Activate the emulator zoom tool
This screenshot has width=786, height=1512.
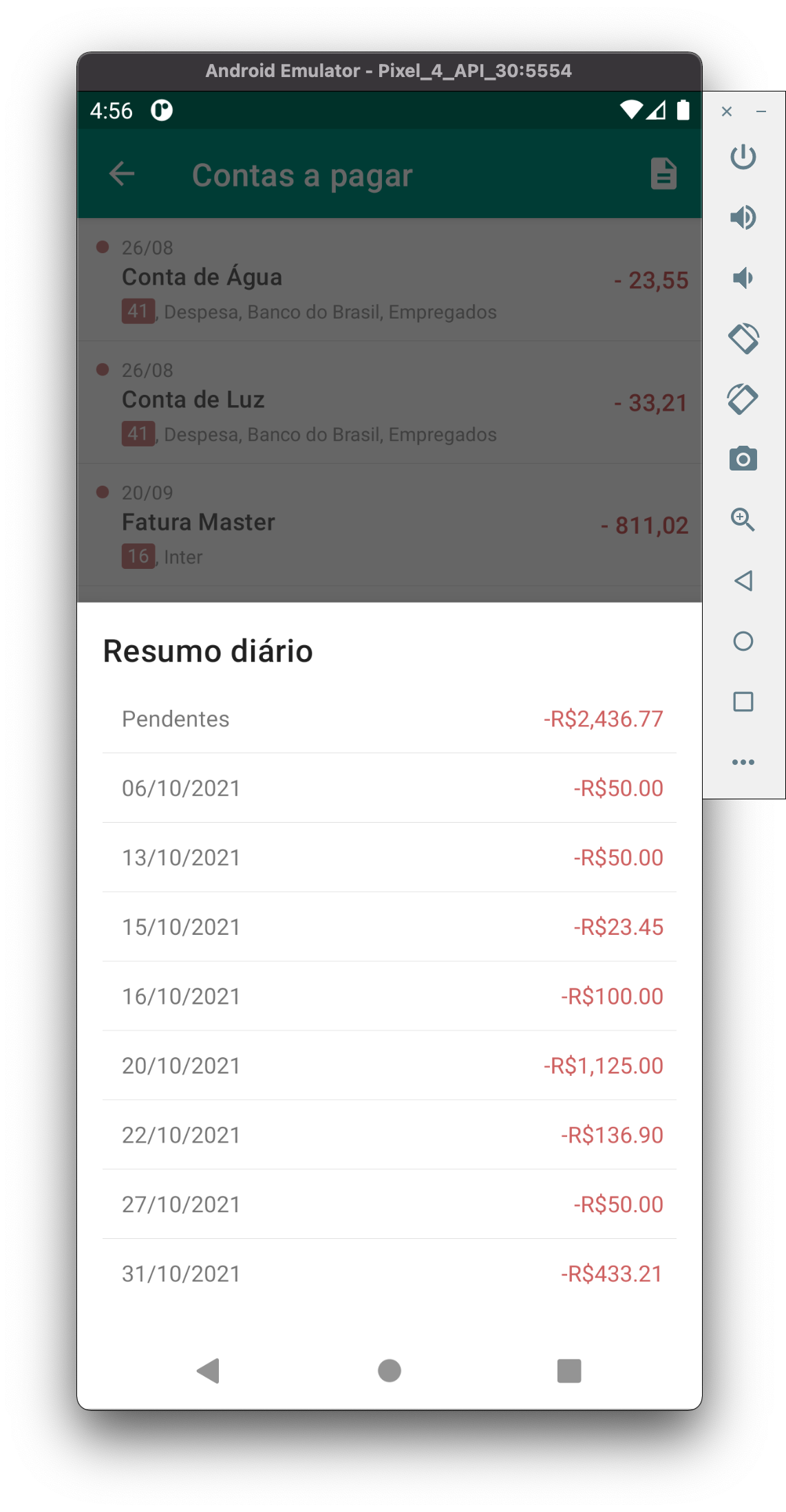click(743, 519)
